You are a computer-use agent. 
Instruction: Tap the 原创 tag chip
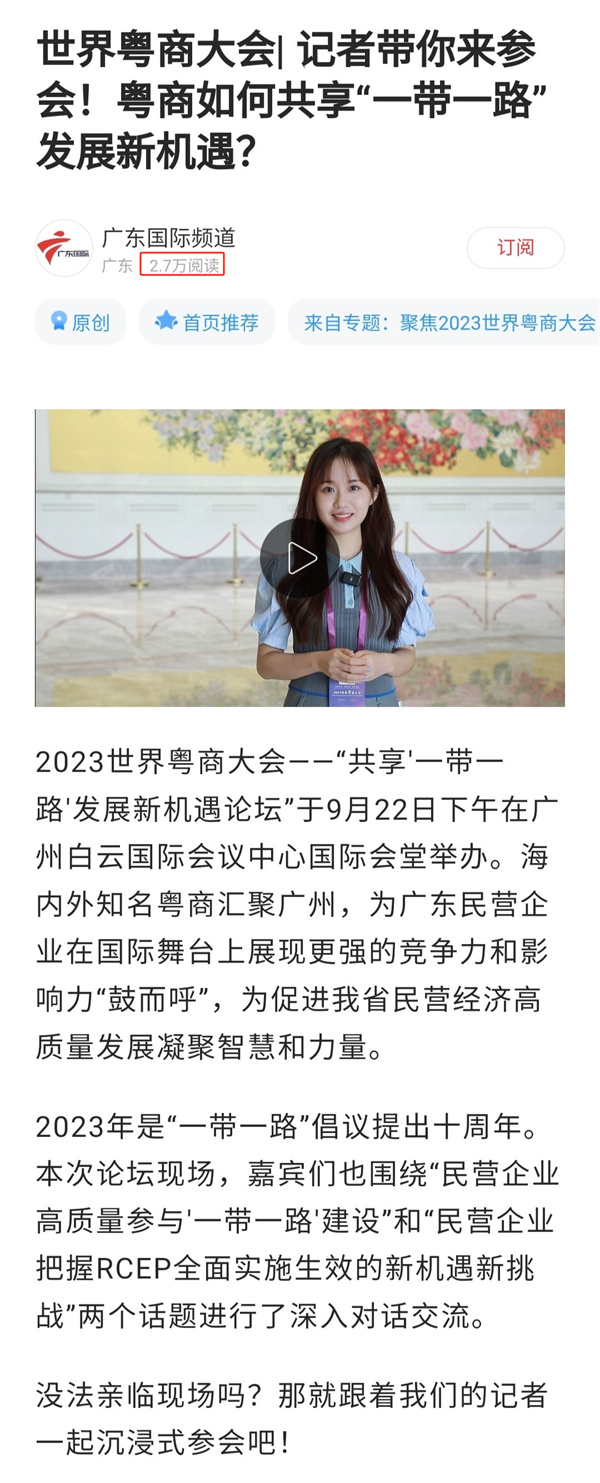[x=80, y=323]
